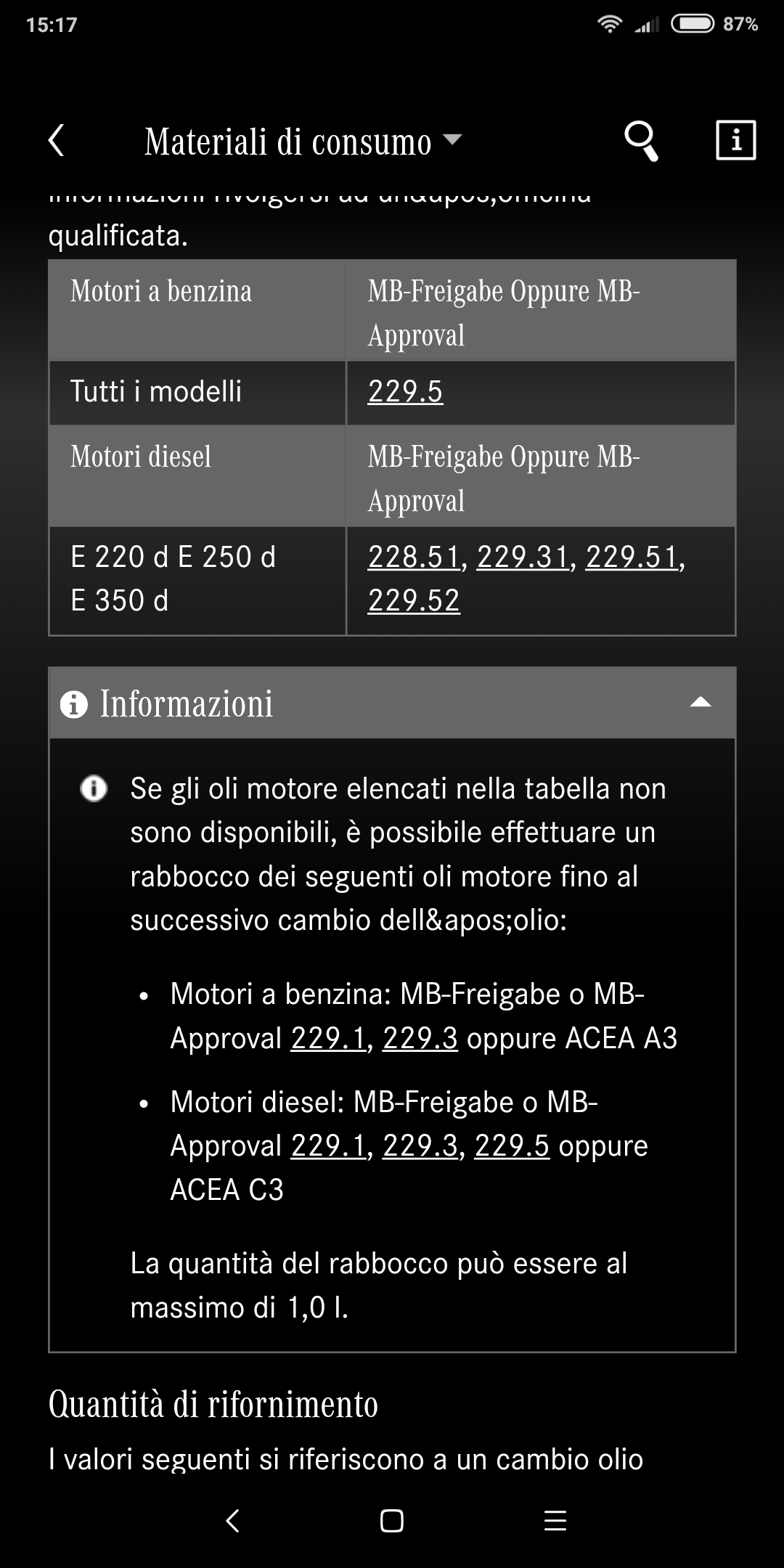Open 229.3 link under Motori a benzina
This screenshot has width=784, height=1568.
coord(420,1038)
